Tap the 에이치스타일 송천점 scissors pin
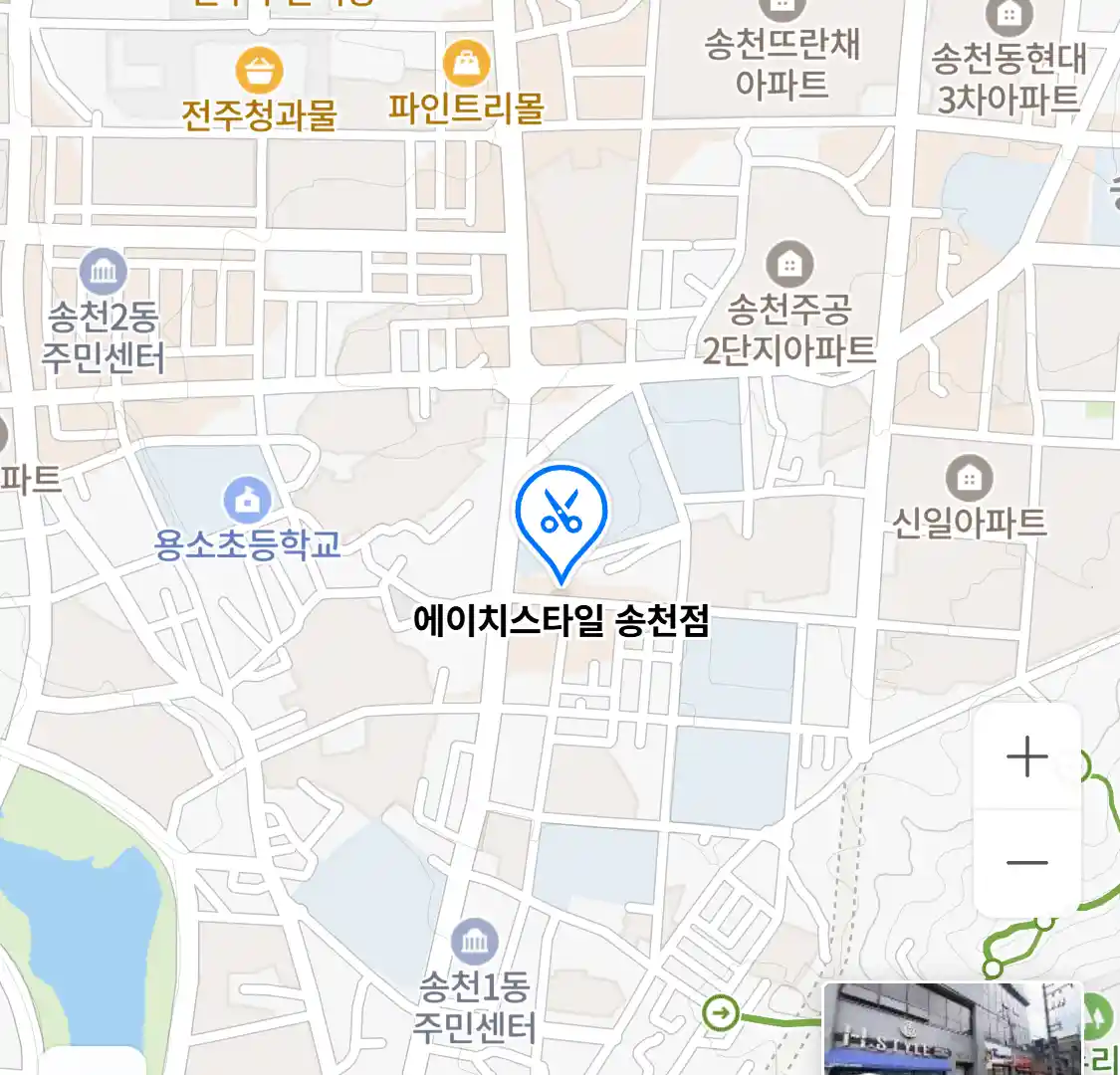 point(560,515)
